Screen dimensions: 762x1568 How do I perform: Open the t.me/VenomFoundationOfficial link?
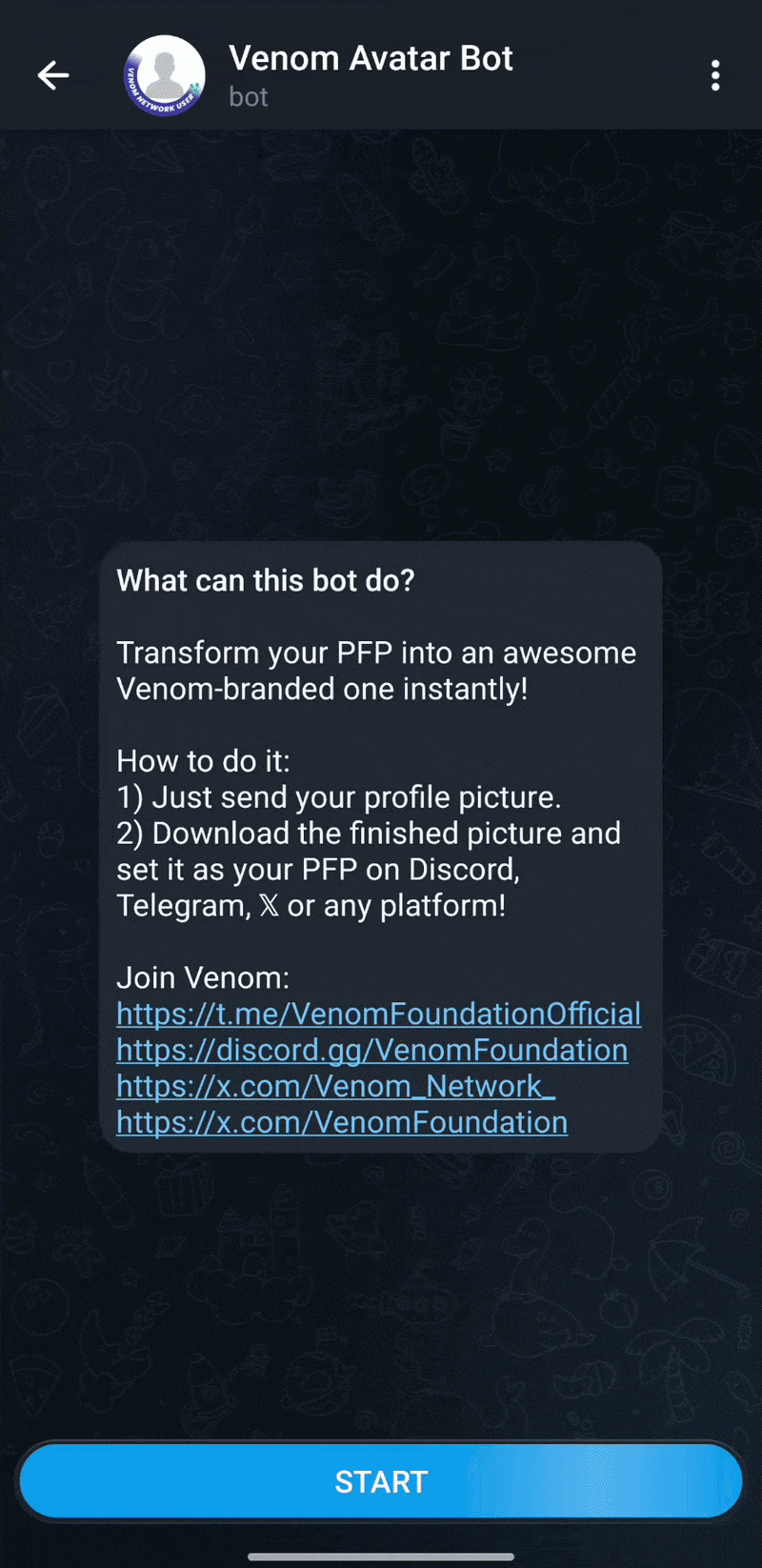[x=378, y=1014]
